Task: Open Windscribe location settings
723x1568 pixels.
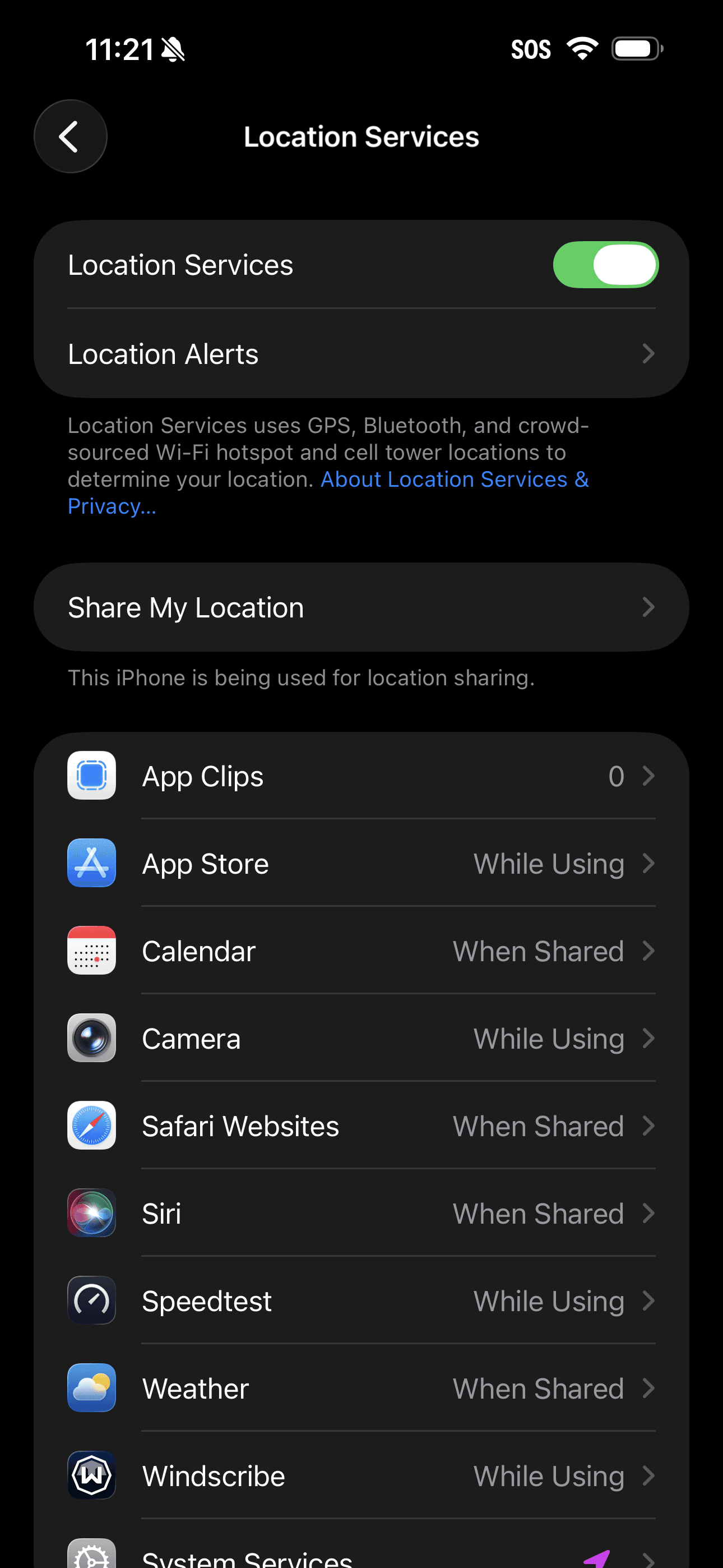Action: pyautogui.click(x=361, y=1476)
